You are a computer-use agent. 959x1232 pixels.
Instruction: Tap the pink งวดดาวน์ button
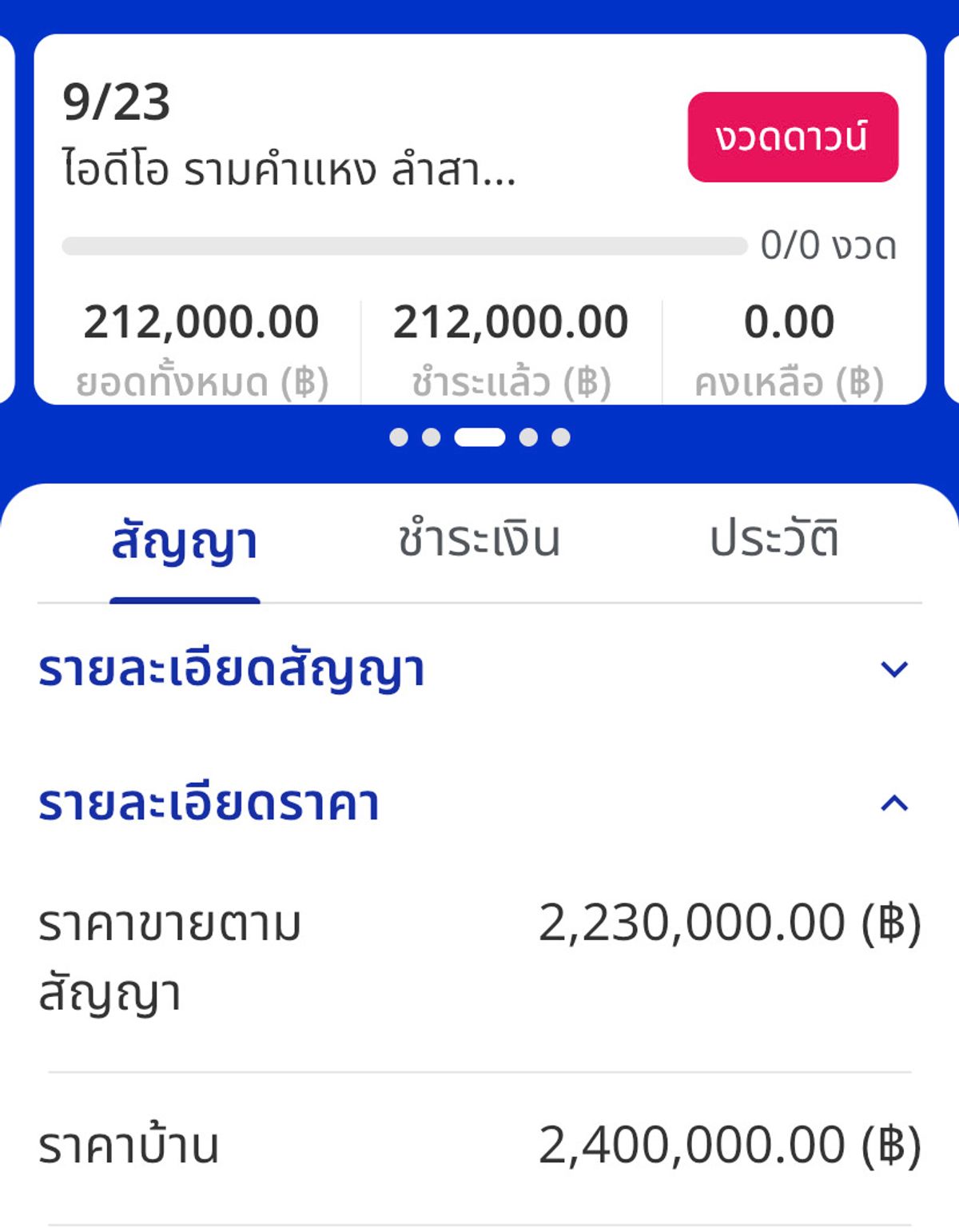[792, 137]
